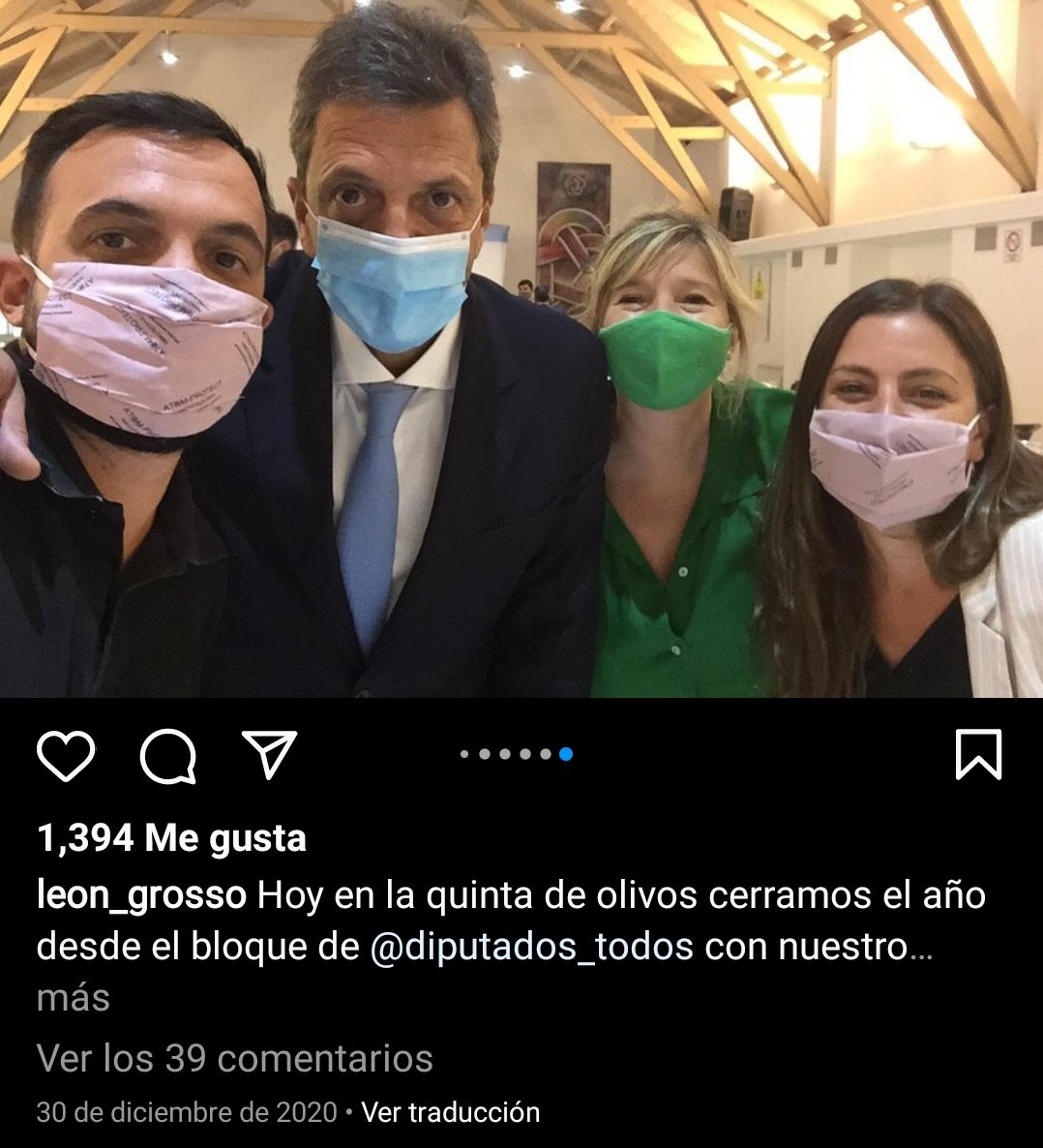The width and height of the screenshot is (1043, 1148).
Task: Open the 1,394 Me gusta likes list
Action: tap(171, 838)
